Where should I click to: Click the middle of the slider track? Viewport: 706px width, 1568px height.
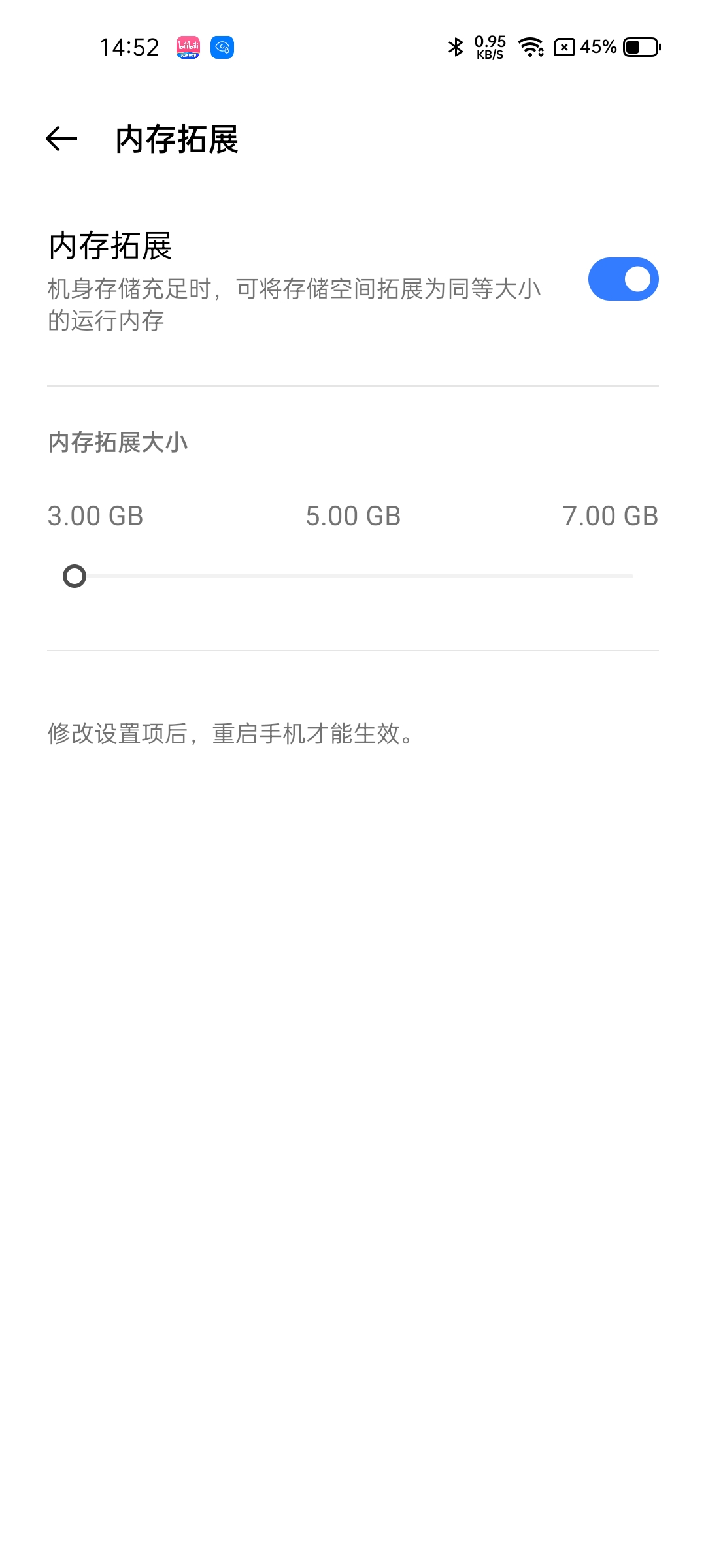(353, 576)
